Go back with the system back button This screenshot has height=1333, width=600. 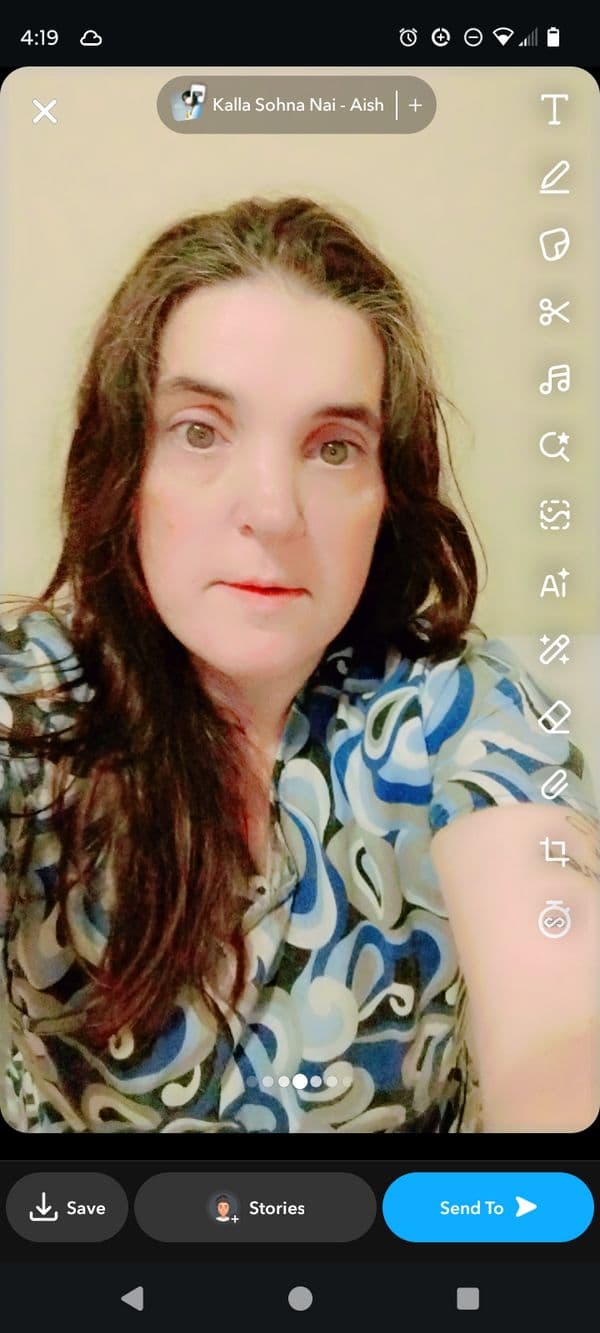point(132,1298)
